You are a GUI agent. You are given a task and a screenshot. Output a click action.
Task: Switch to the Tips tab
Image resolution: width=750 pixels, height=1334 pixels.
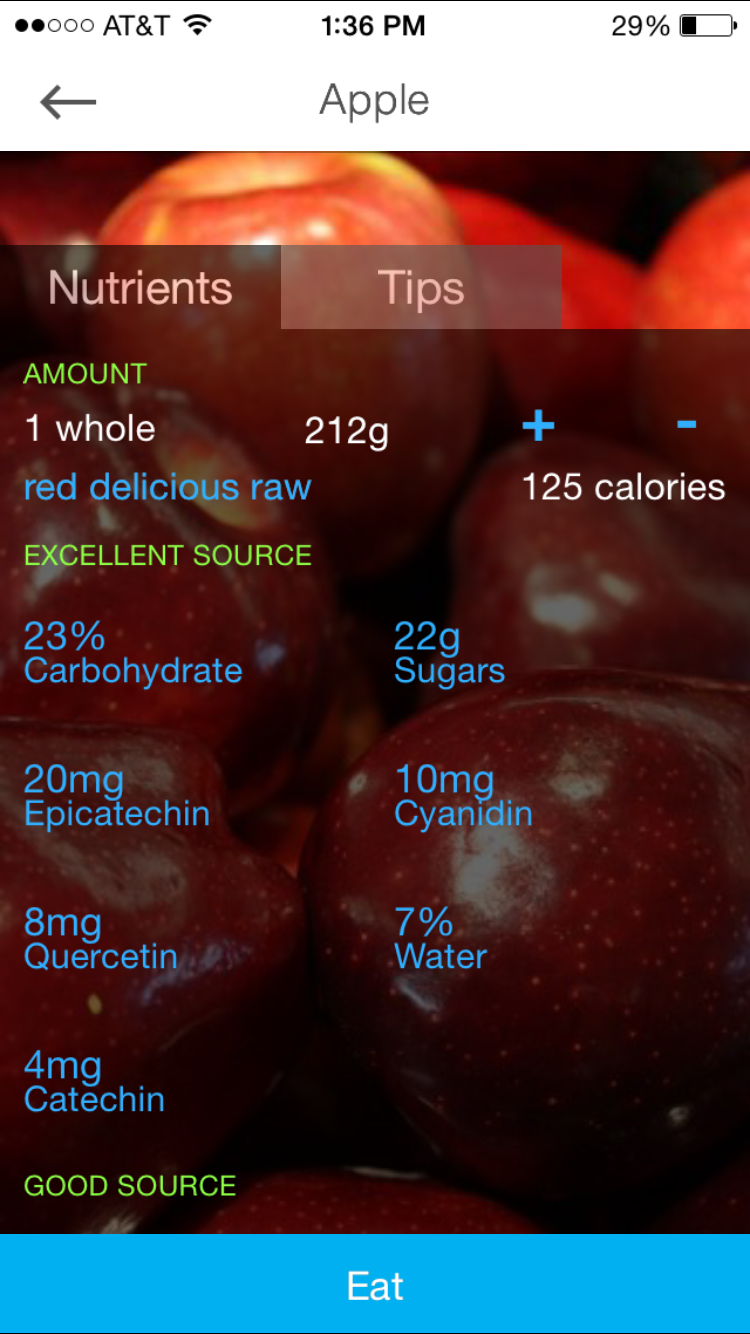[x=421, y=288]
